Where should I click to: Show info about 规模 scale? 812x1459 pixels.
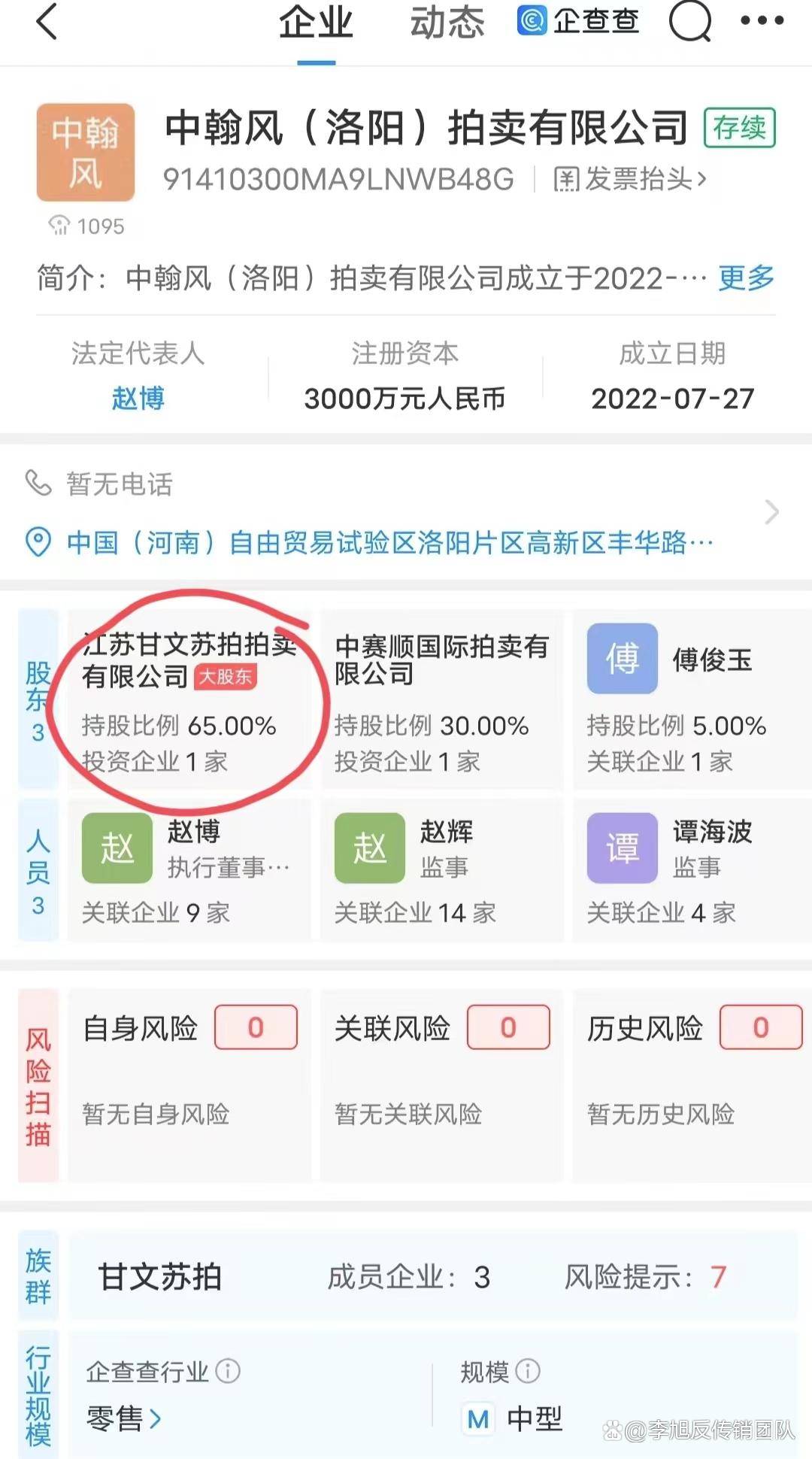[x=528, y=1371]
